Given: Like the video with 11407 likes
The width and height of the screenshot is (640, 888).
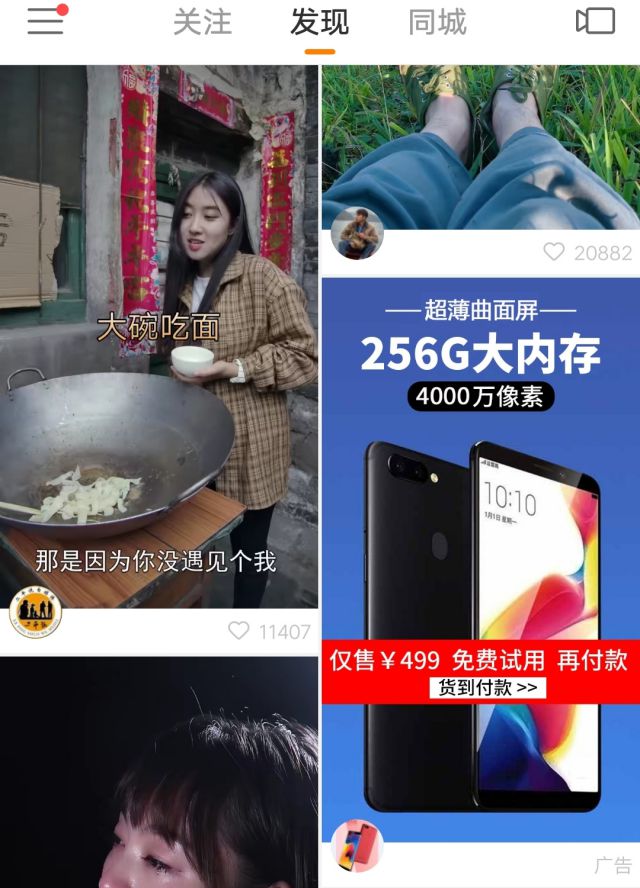Looking at the screenshot, I should [x=239, y=631].
